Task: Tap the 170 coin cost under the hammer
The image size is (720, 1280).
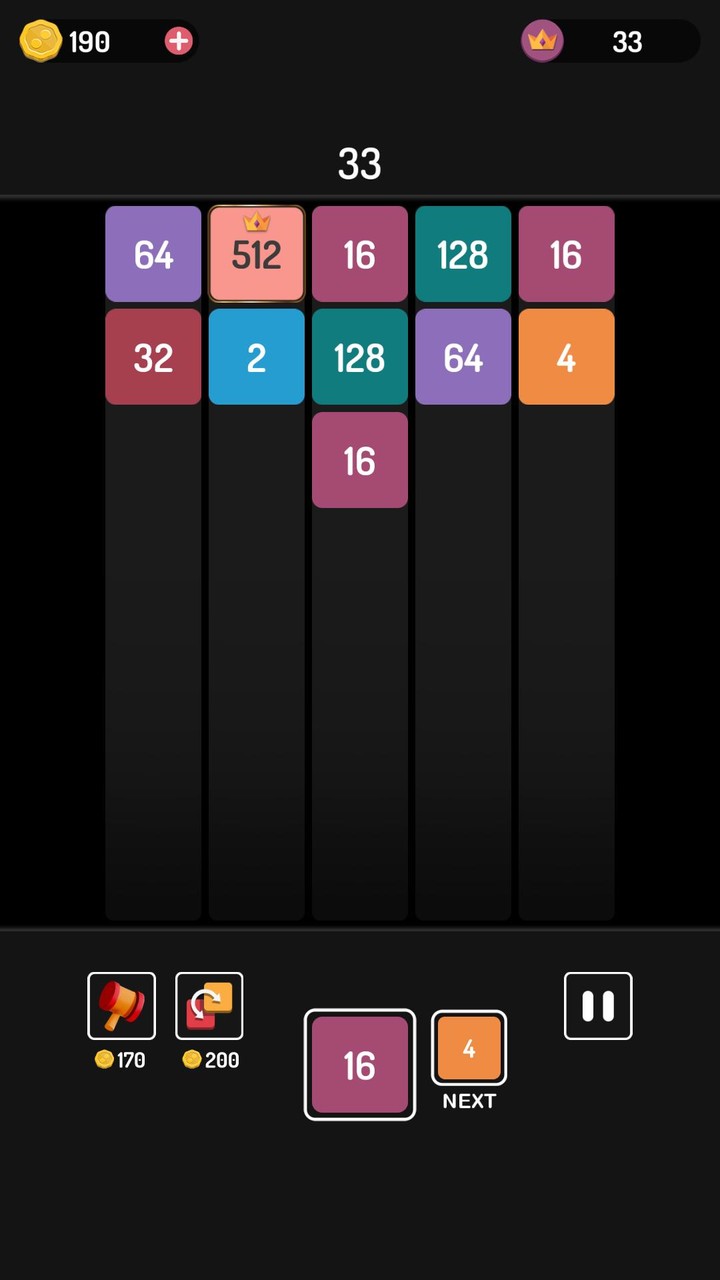Action: (120, 1060)
